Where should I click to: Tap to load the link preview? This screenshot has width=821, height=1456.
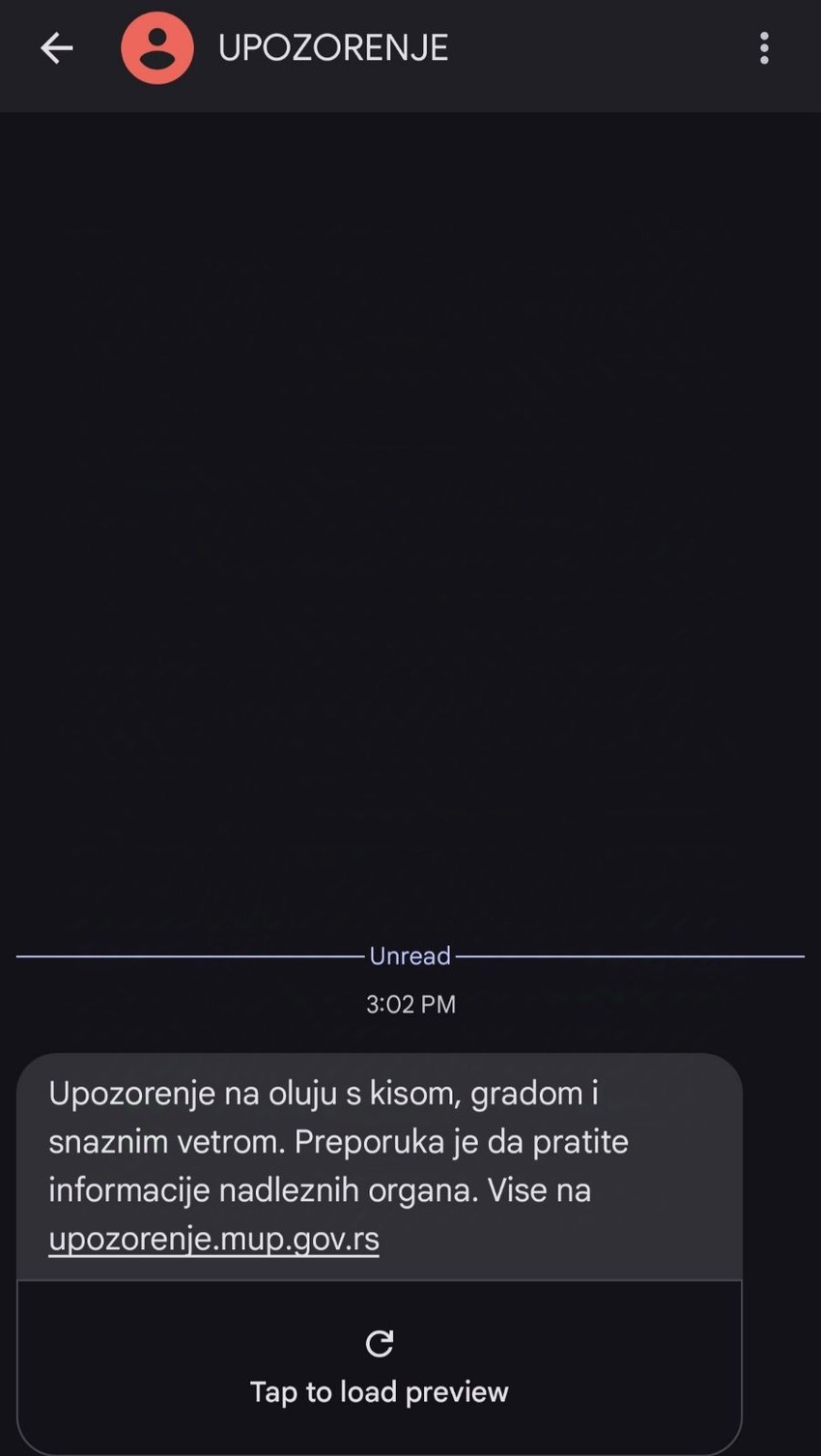point(379,1391)
